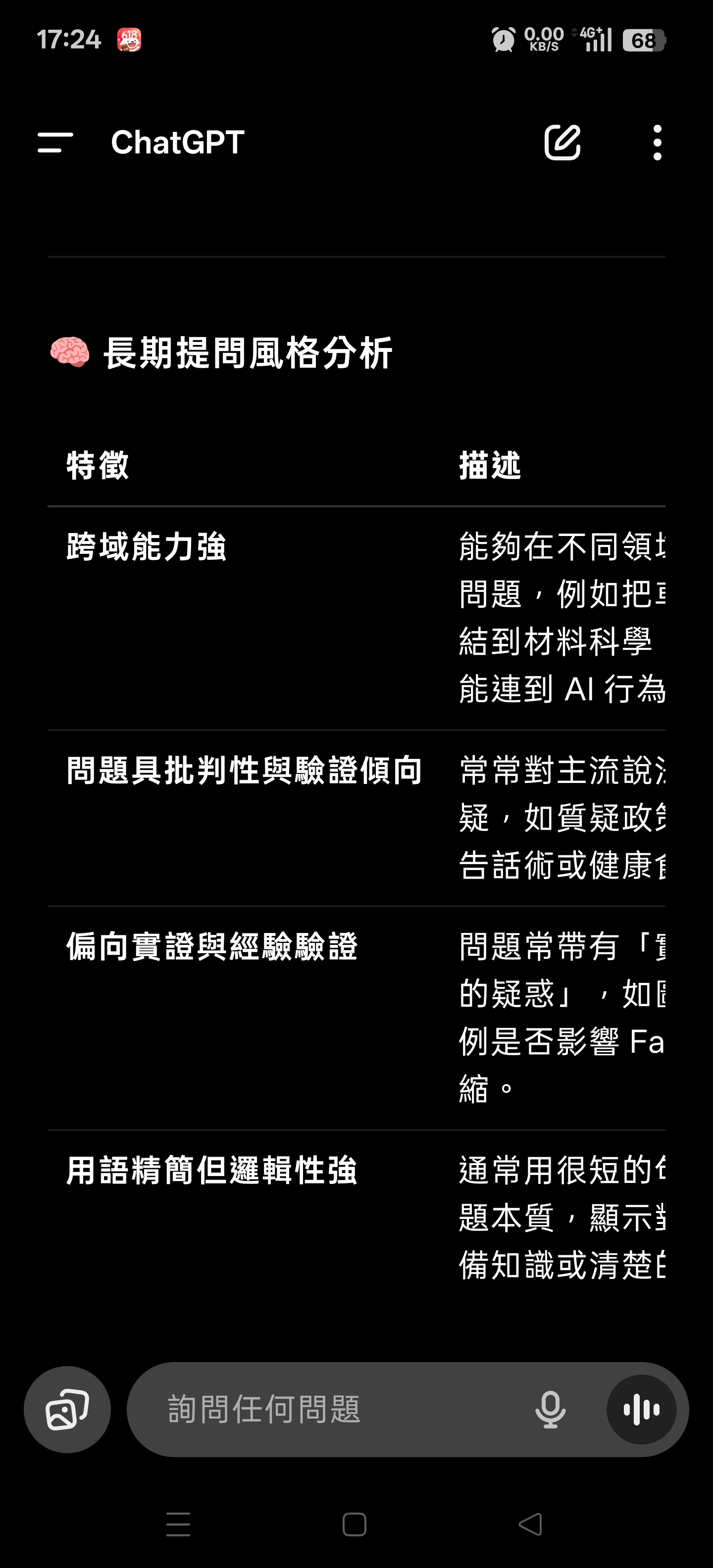
Task: Tap the microphone dictation icon
Action: (550, 1409)
